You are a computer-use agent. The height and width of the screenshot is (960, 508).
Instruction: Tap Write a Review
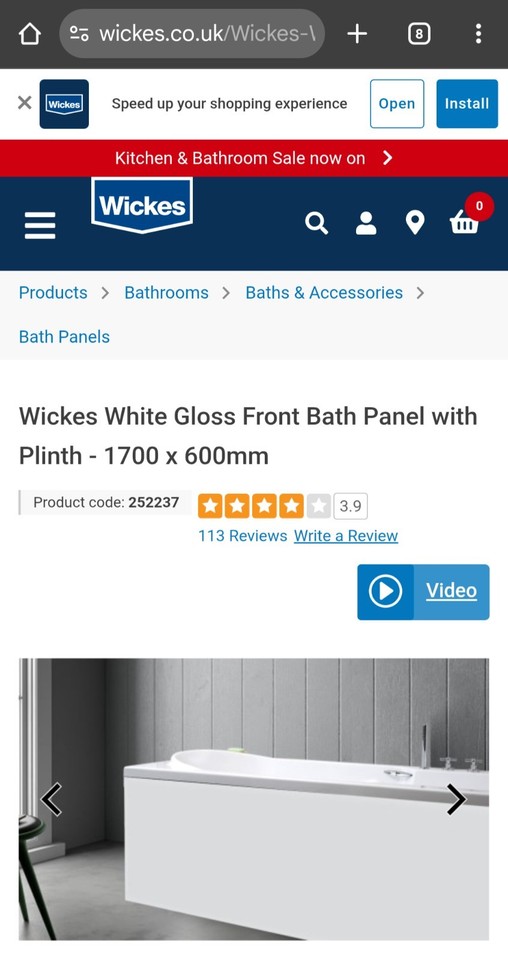(x=346, y=536)
